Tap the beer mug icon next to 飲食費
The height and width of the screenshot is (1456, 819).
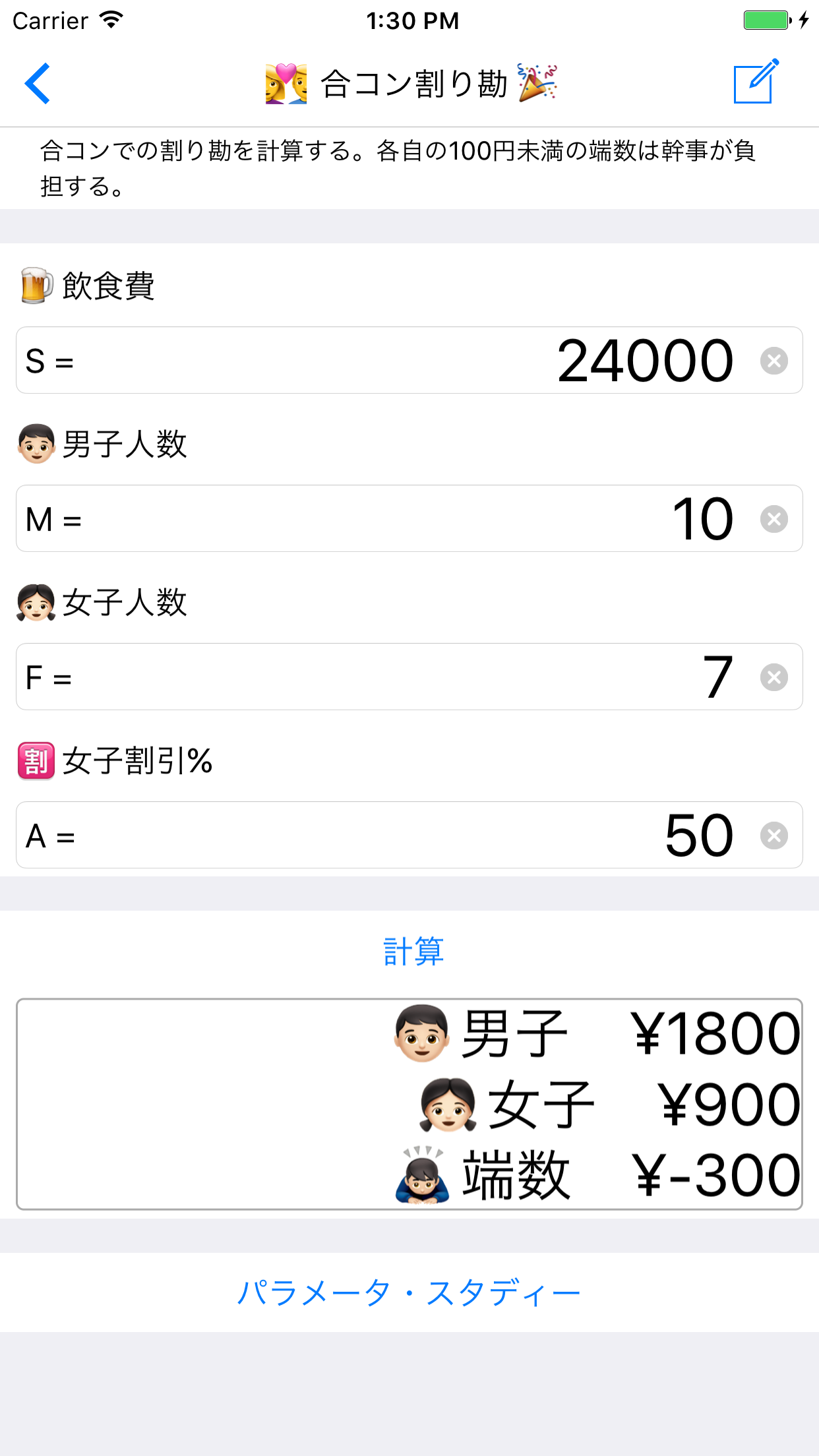(36, 286)
